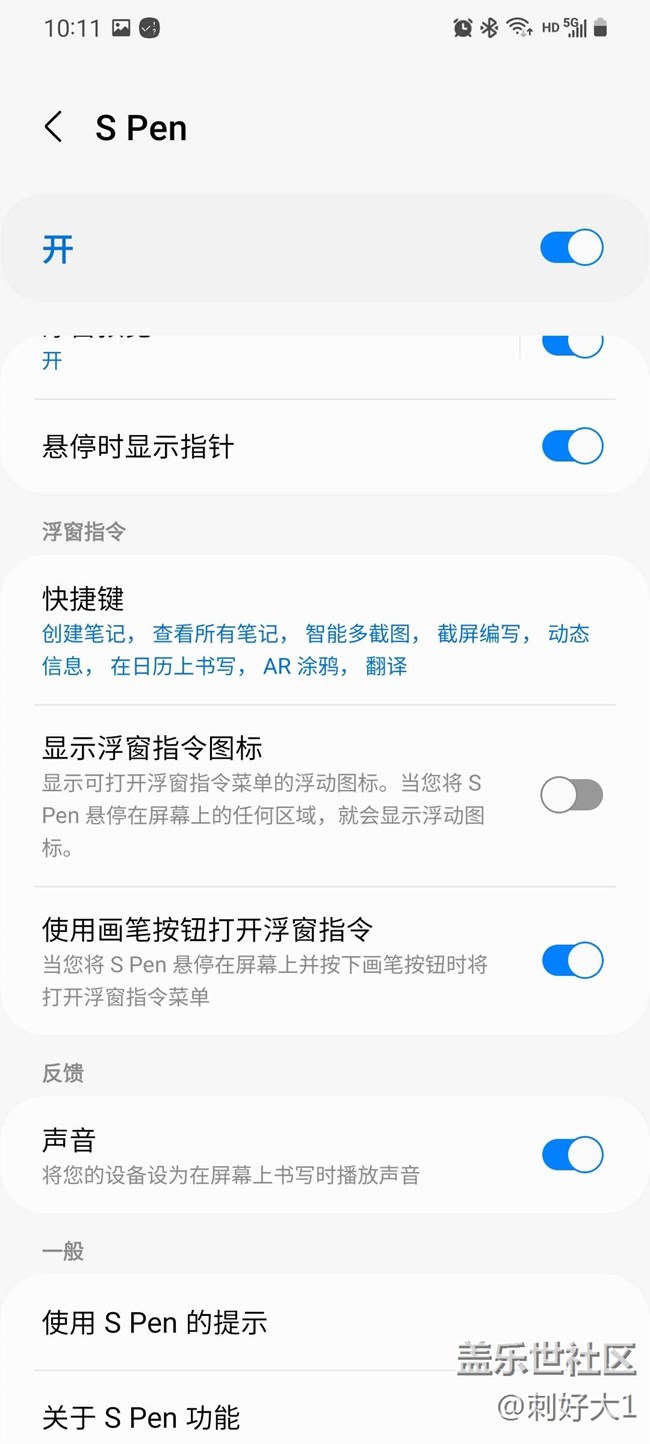Open 关于 S Pen 功能
Viewport: 650px width, 1444px height.
(x=141, y=1417)
